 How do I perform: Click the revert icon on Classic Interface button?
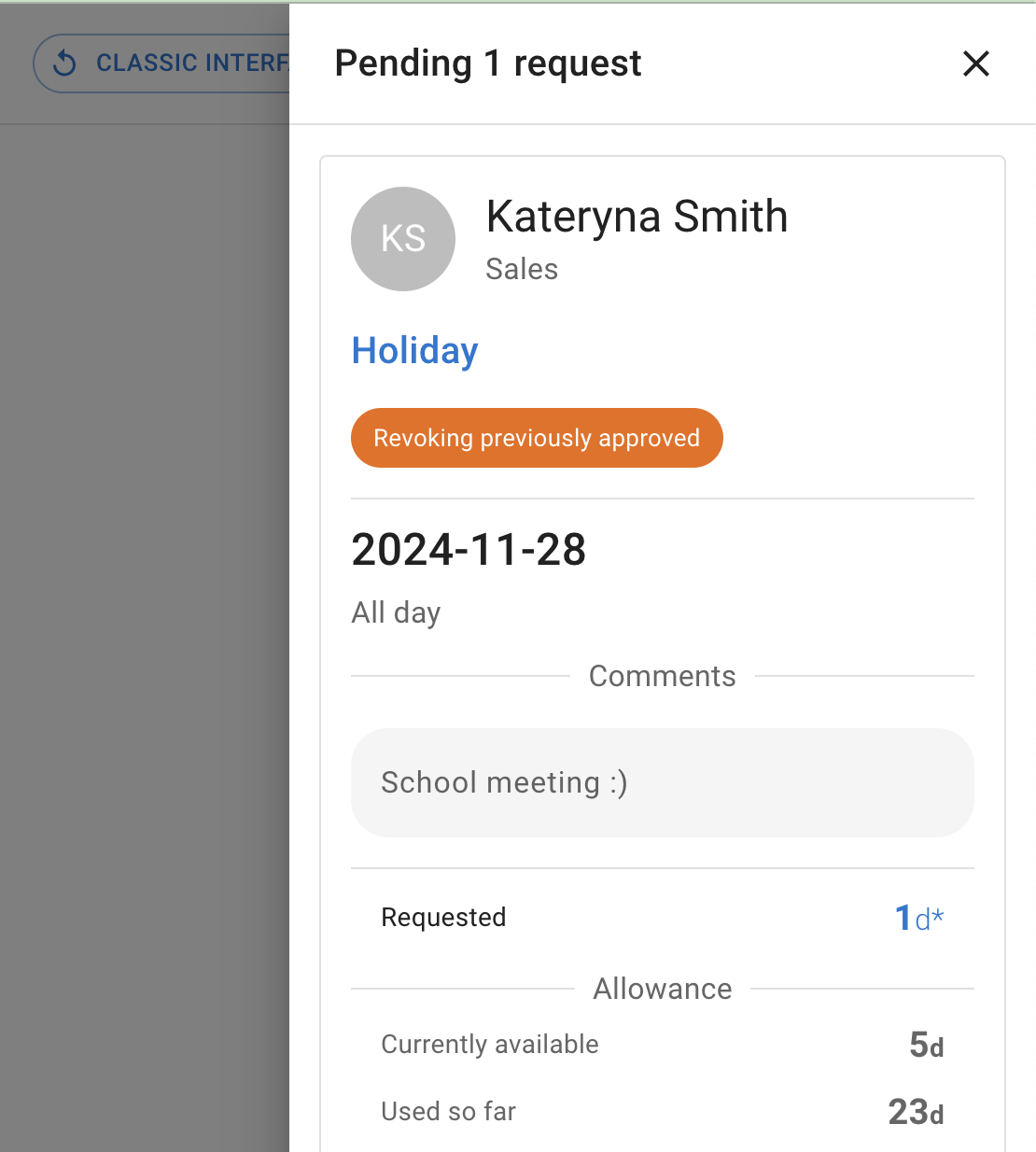63,63
